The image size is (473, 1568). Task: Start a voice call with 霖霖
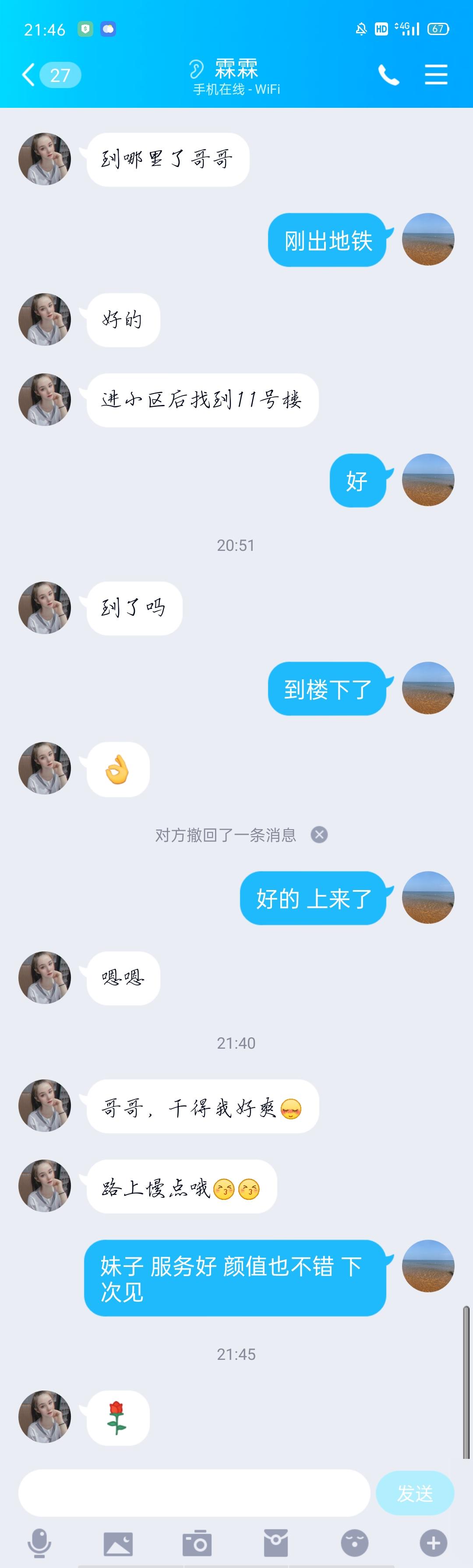coord(388,75)
